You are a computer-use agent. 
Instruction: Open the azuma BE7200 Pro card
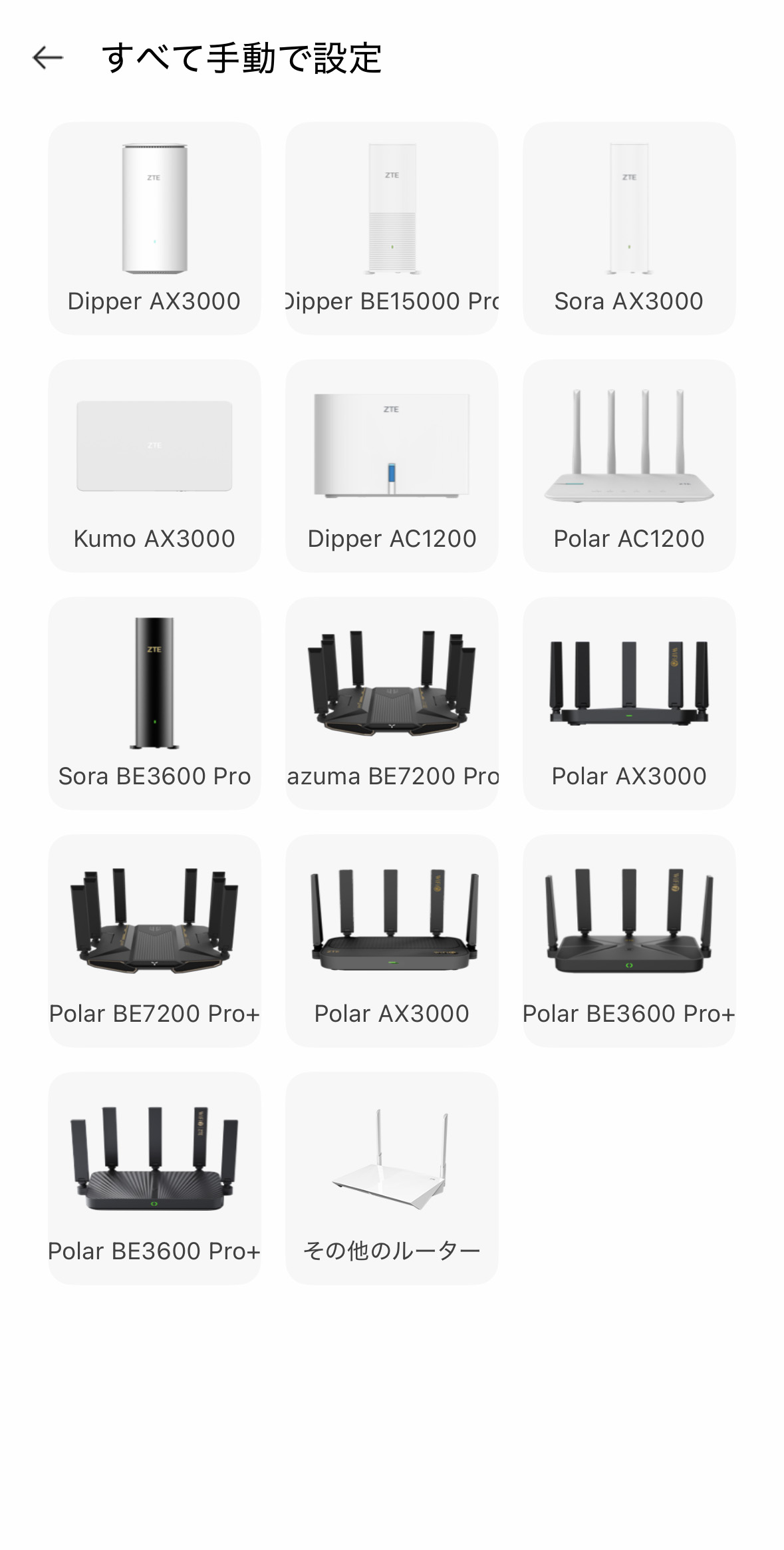(x=392, y=702)
